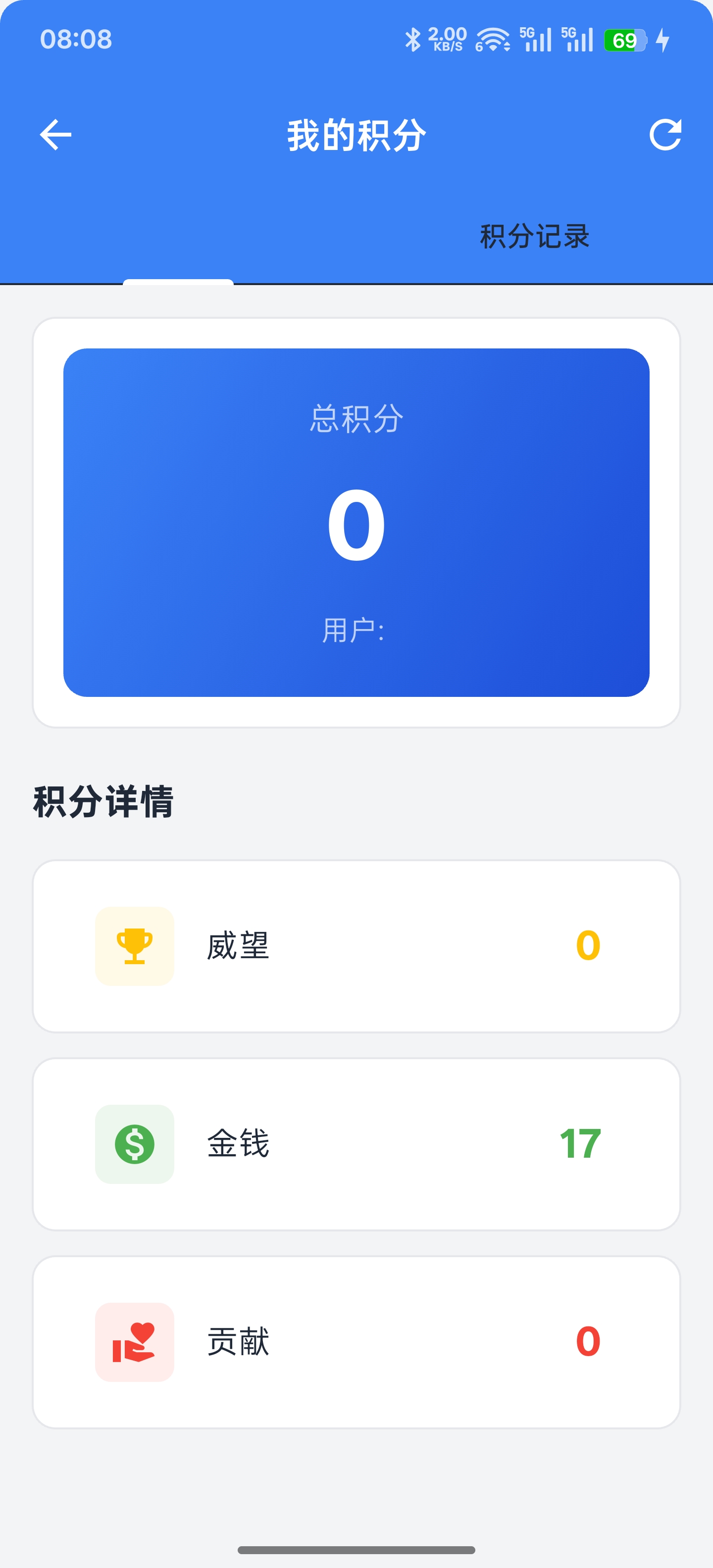Image resolution: width=713 pixels, height=1568 pixels.
Task: Go back using the top-left arrow
Action: pos(56,135)
